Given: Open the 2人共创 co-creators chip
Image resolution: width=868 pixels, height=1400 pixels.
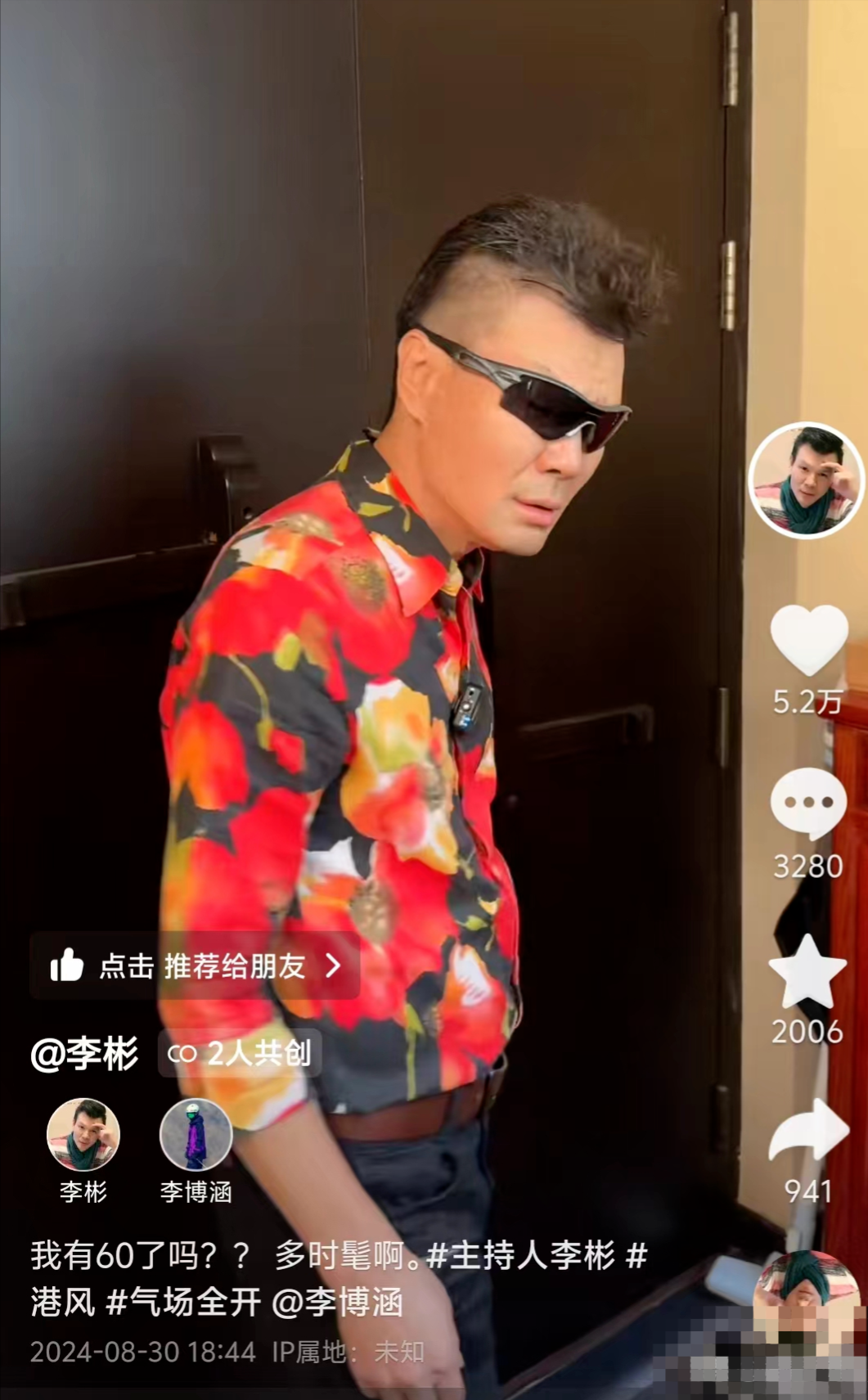Looking at the screenshot, I should click(240, 1054).
